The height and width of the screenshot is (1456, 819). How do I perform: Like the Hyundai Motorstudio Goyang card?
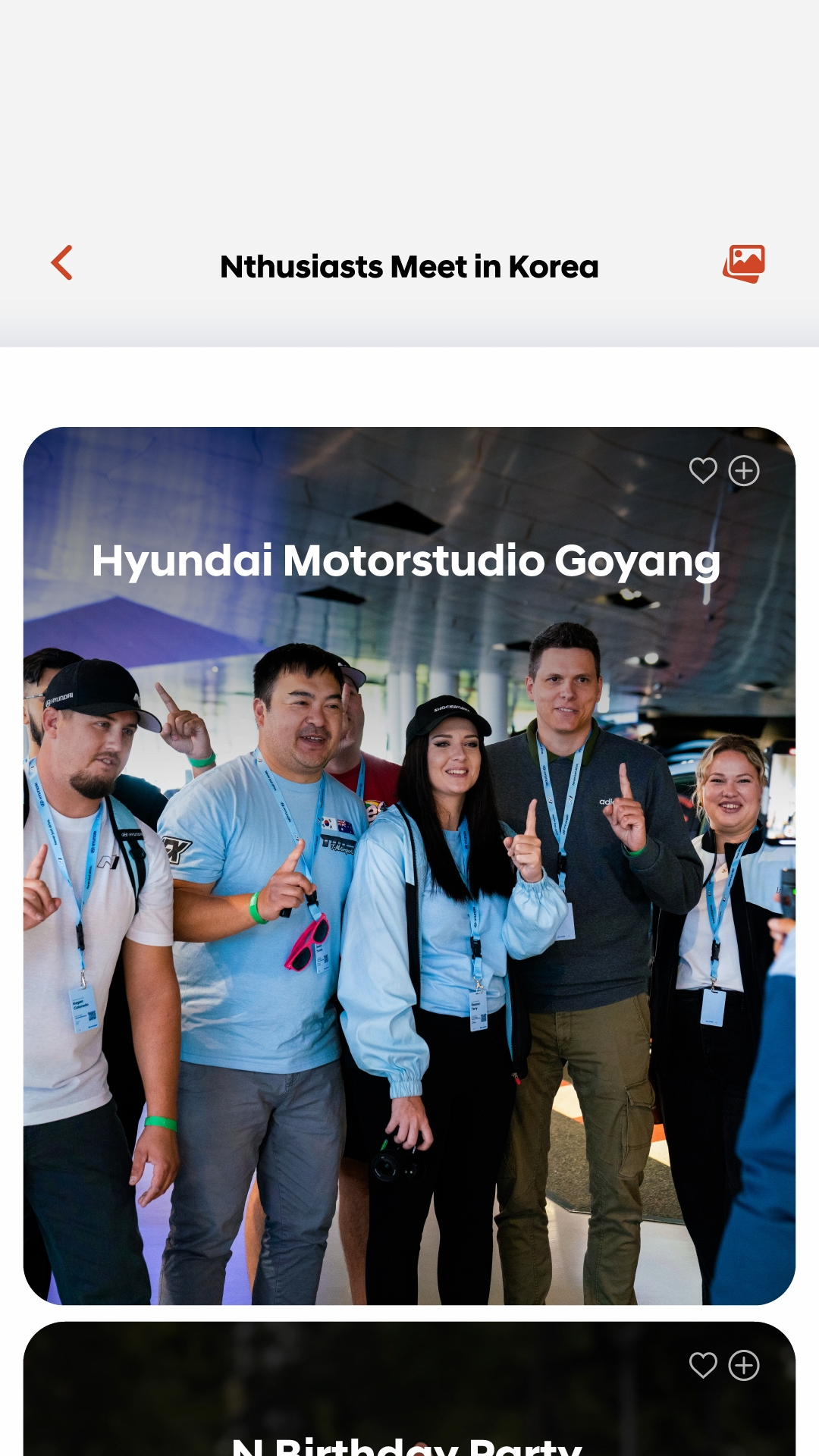(x=703, y=471)
